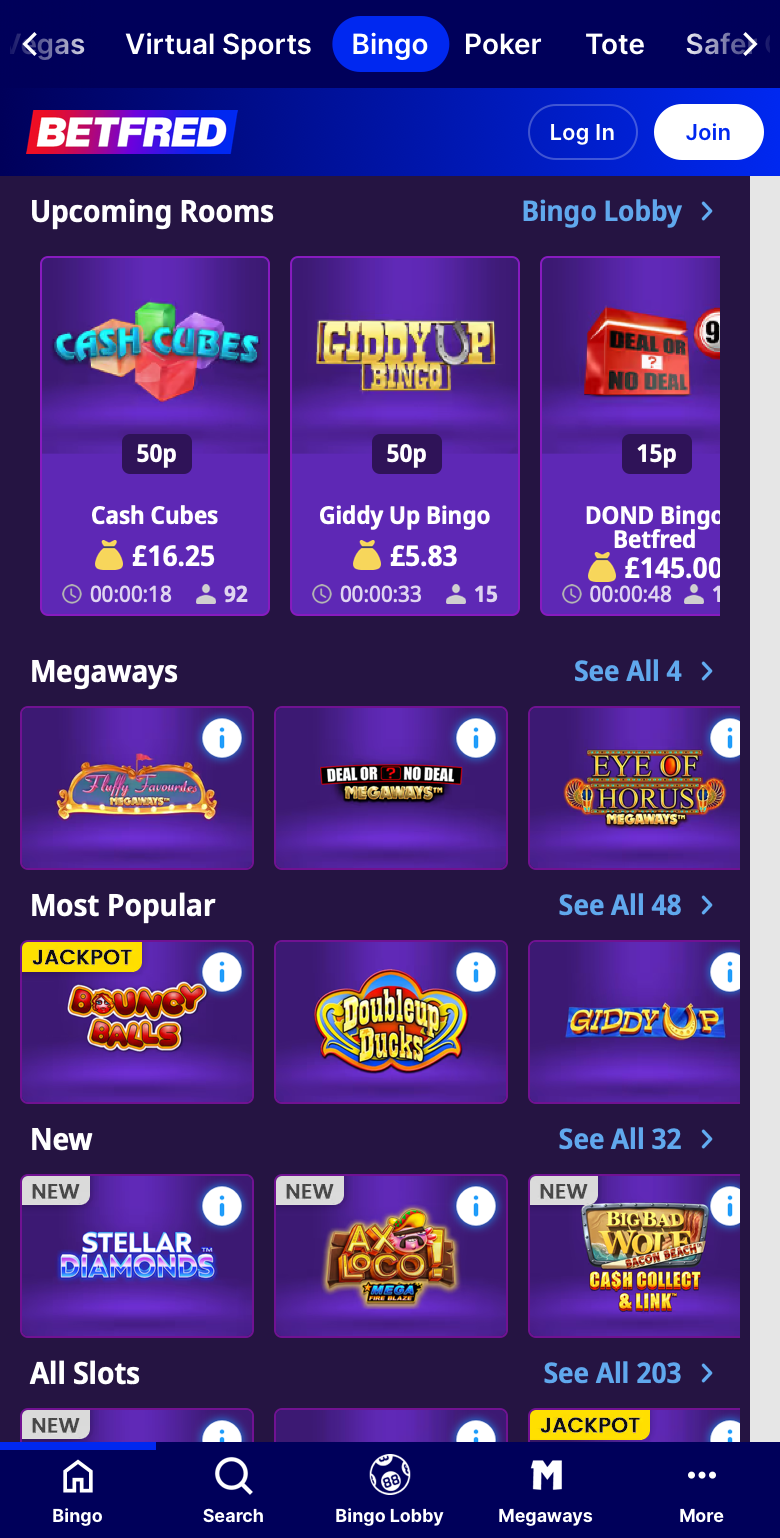Open the Cash Cubes bingo room
This screenshot has width=780, height=1538.
[155, 436]
